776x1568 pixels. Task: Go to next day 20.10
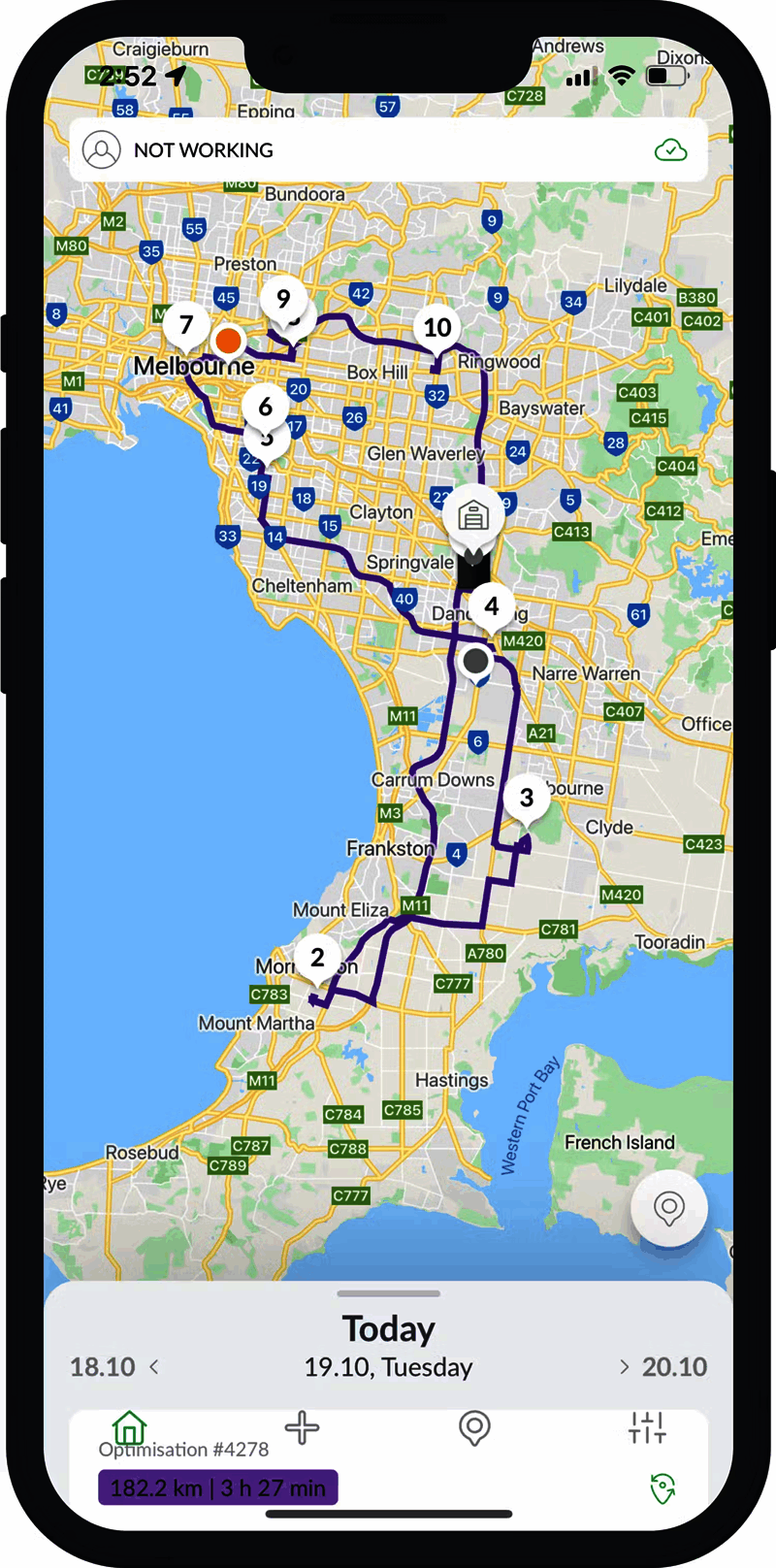(x=664, y=1367)
